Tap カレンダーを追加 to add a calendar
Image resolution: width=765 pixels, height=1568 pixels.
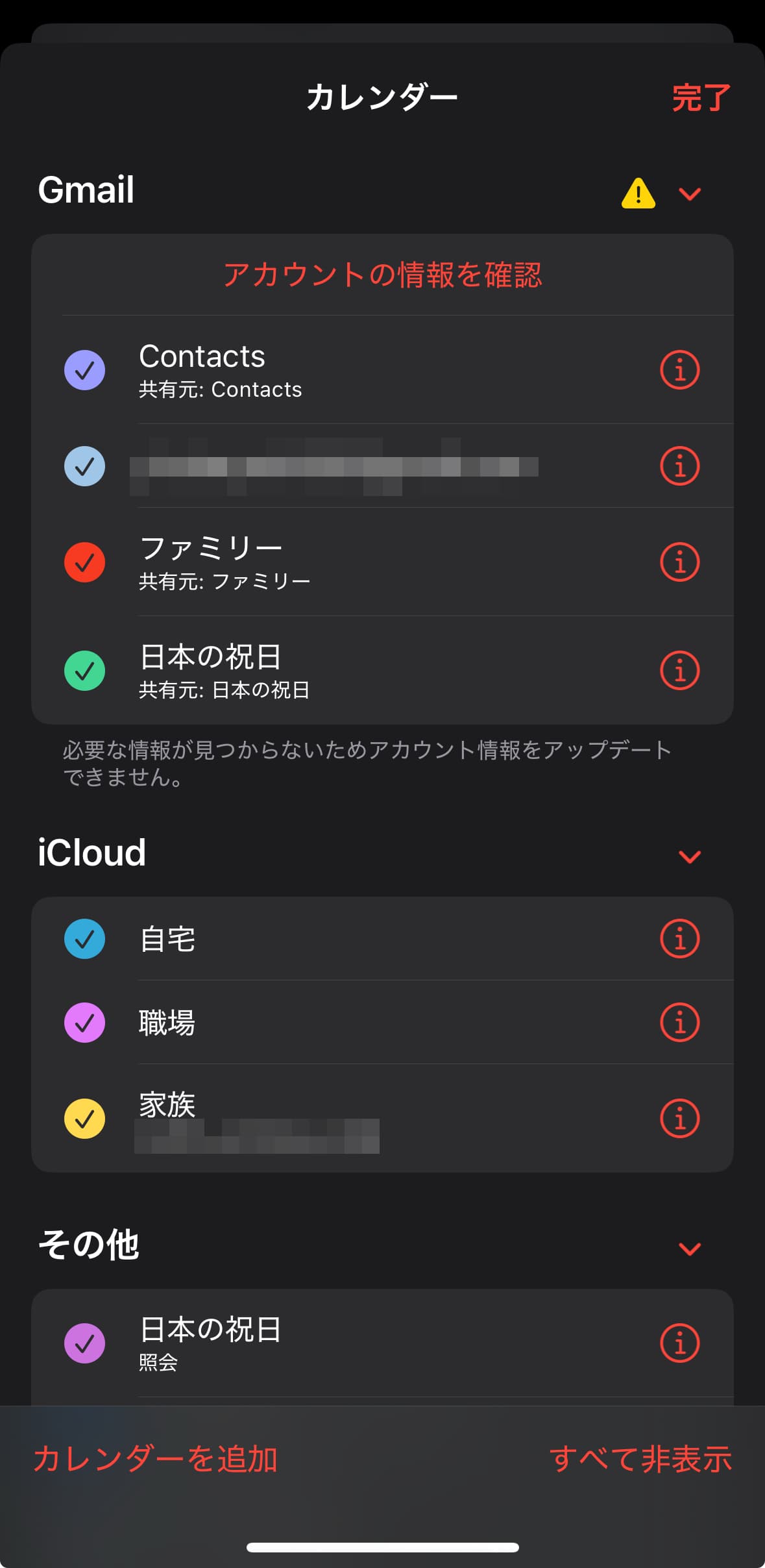(x=155, y=1459)
